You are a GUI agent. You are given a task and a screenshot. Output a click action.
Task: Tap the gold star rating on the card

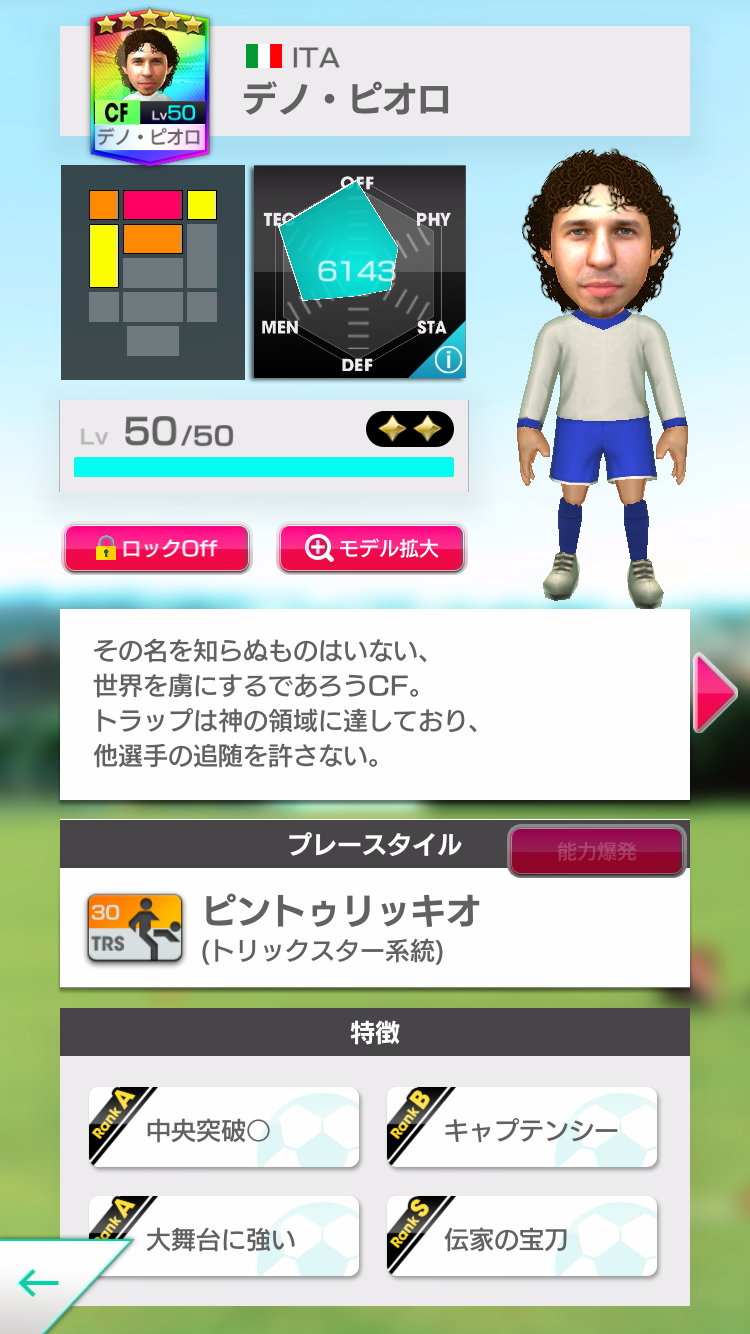click(x=152, y=23)
